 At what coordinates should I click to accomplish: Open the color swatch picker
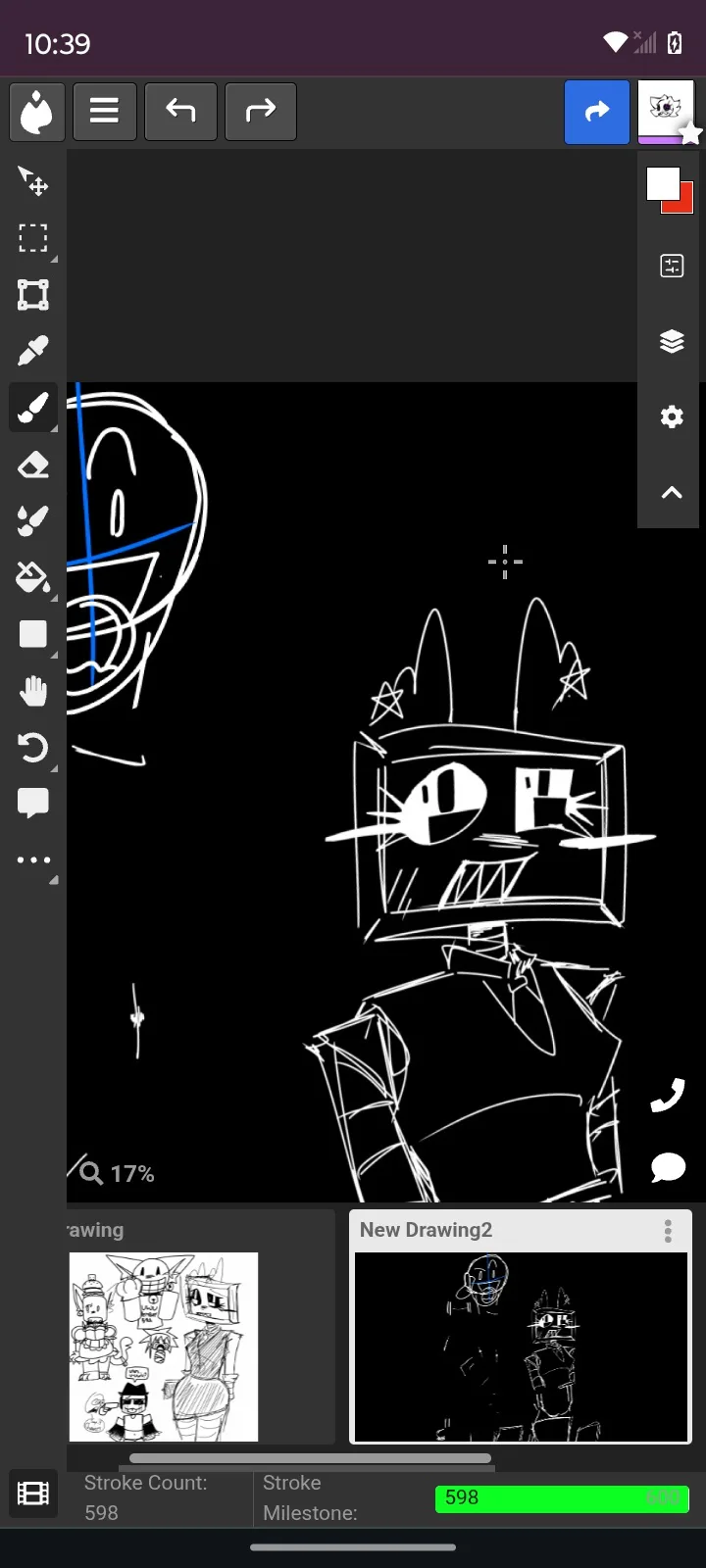pyautogui.click(x=671, y=190)
